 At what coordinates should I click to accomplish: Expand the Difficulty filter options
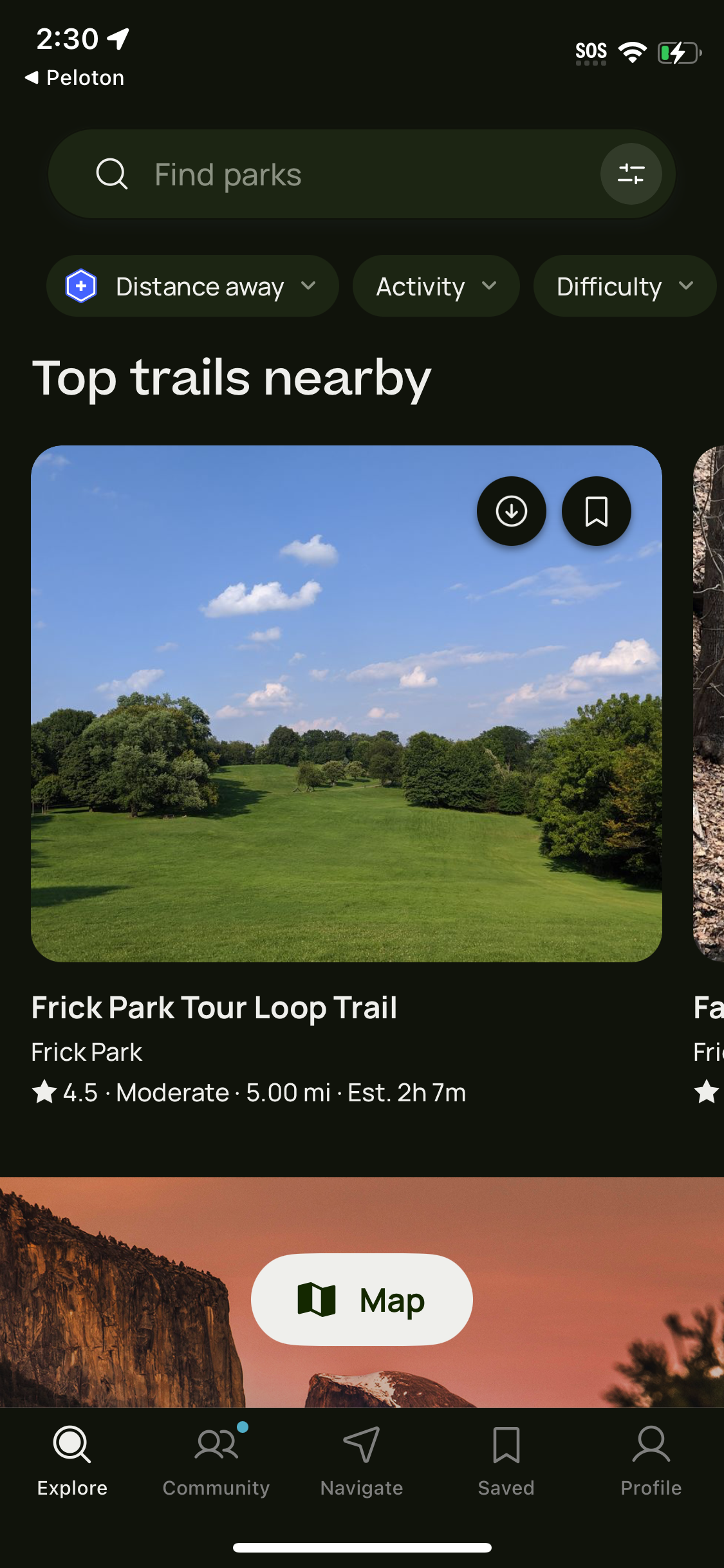pos(624,286)
